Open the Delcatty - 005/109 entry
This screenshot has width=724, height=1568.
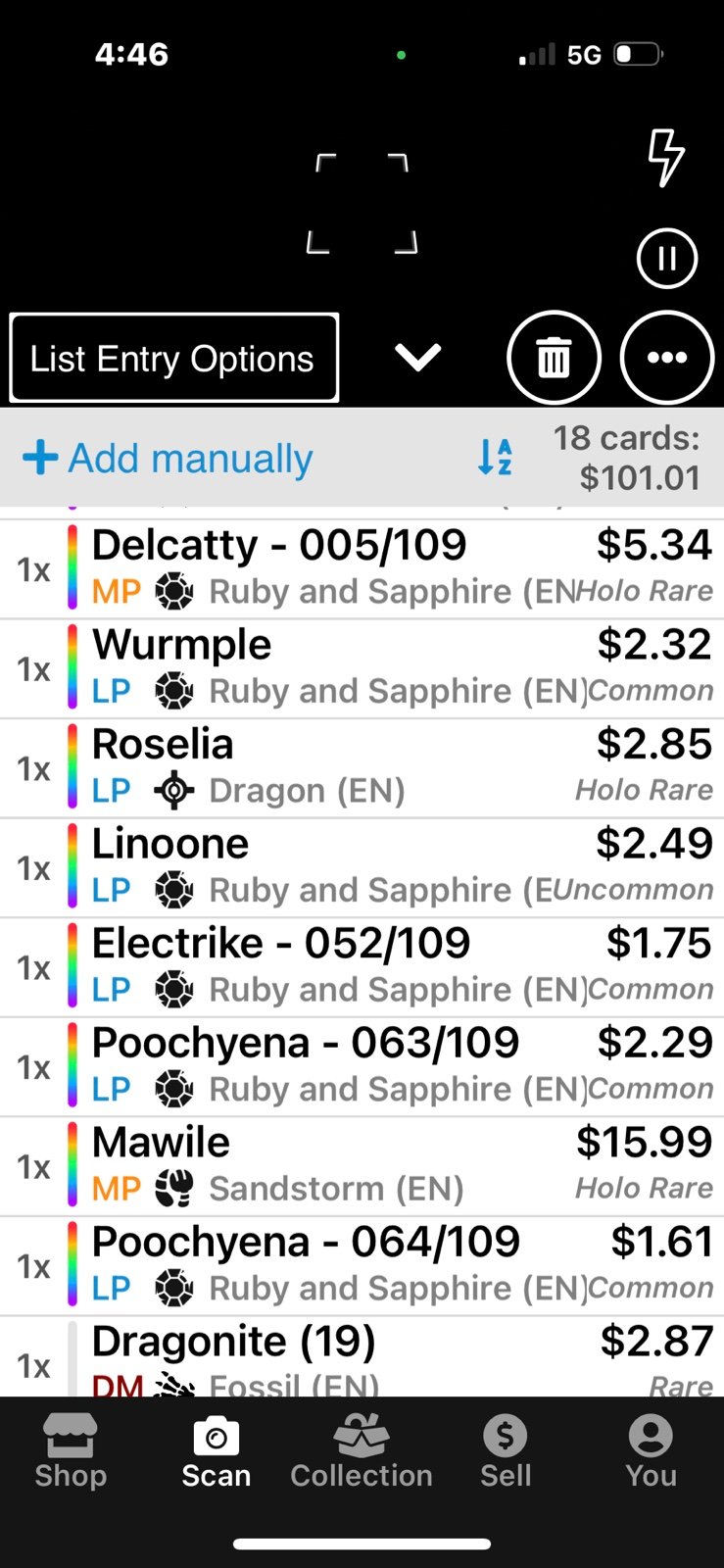tap(362, 569)
